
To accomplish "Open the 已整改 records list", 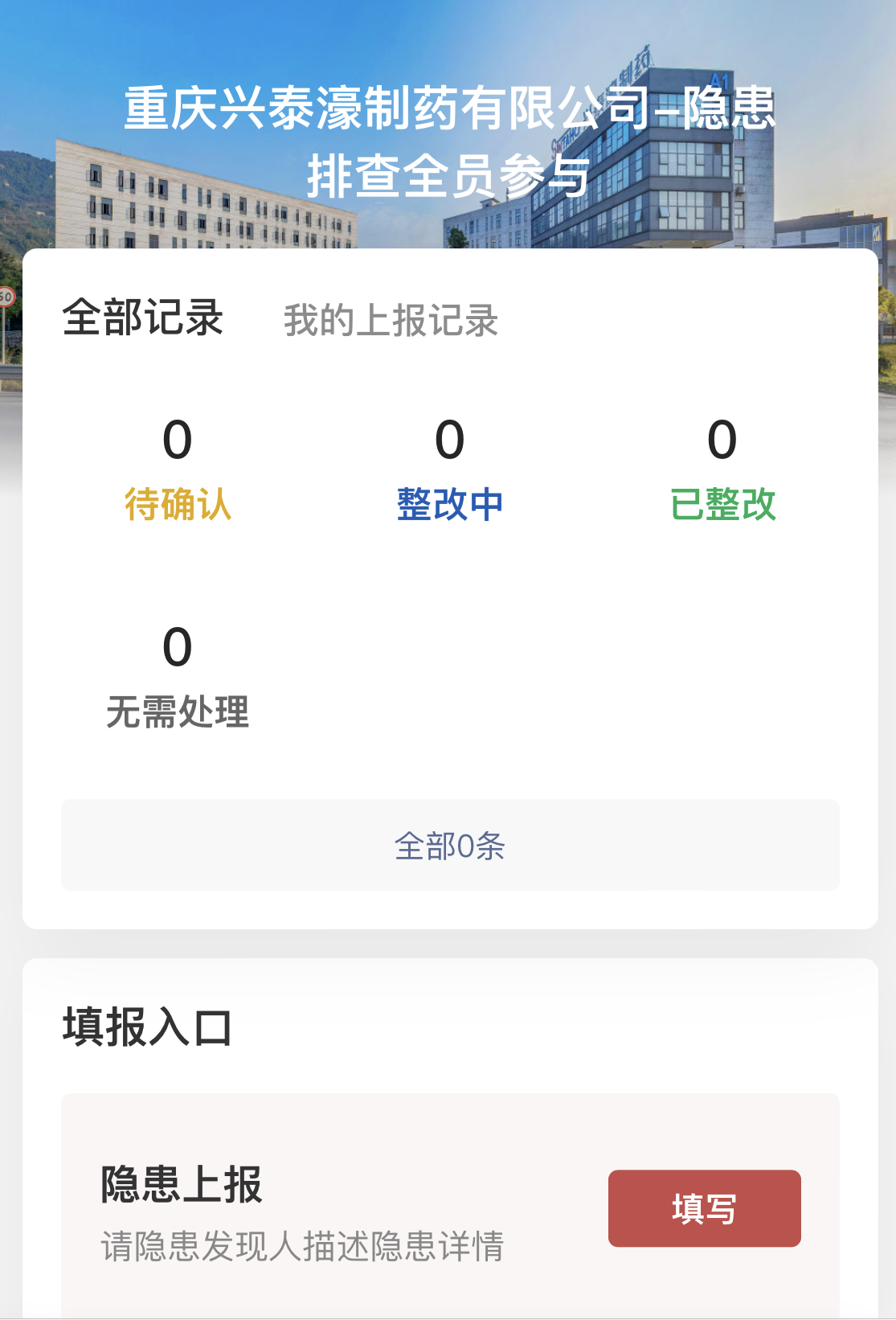I will tap(724, 505).
